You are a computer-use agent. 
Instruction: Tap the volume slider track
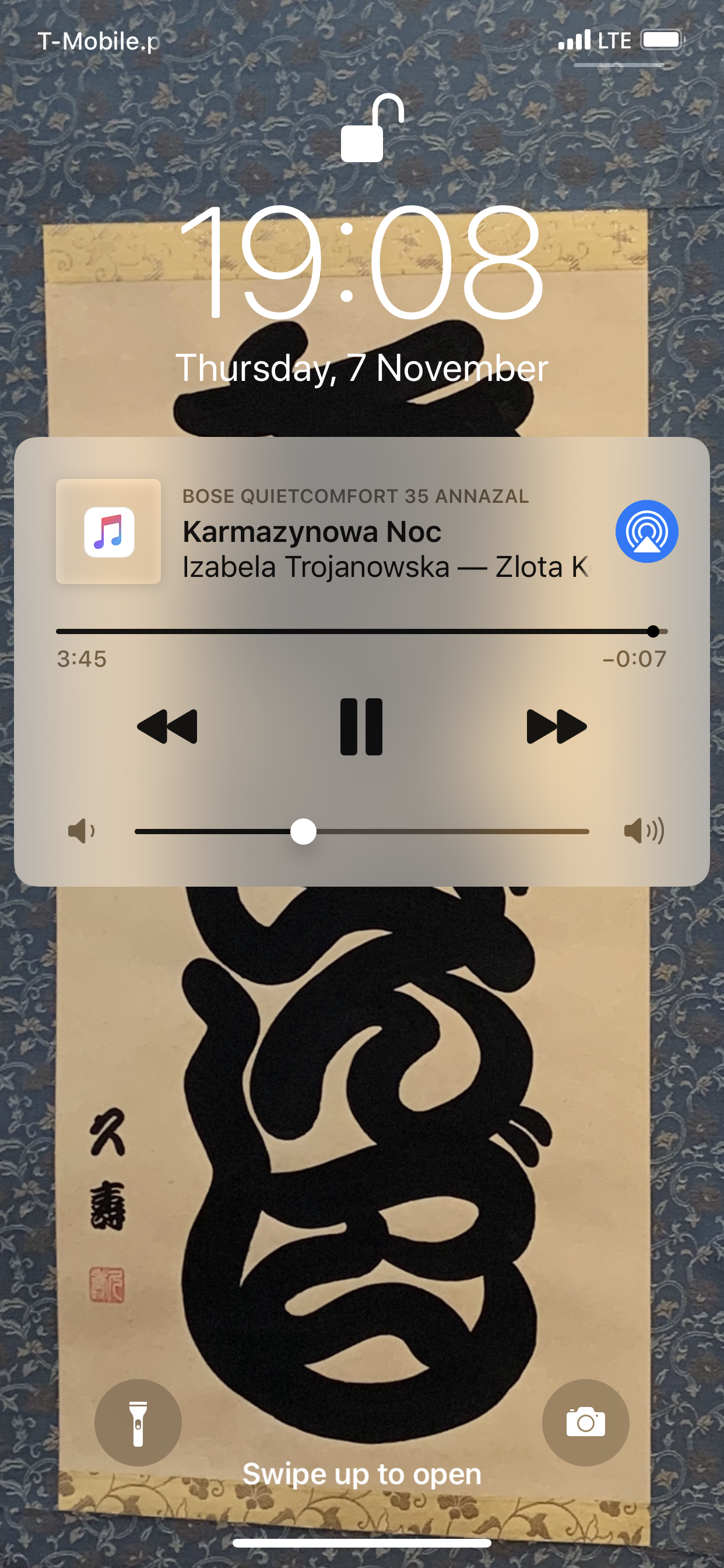click(361, 831)
